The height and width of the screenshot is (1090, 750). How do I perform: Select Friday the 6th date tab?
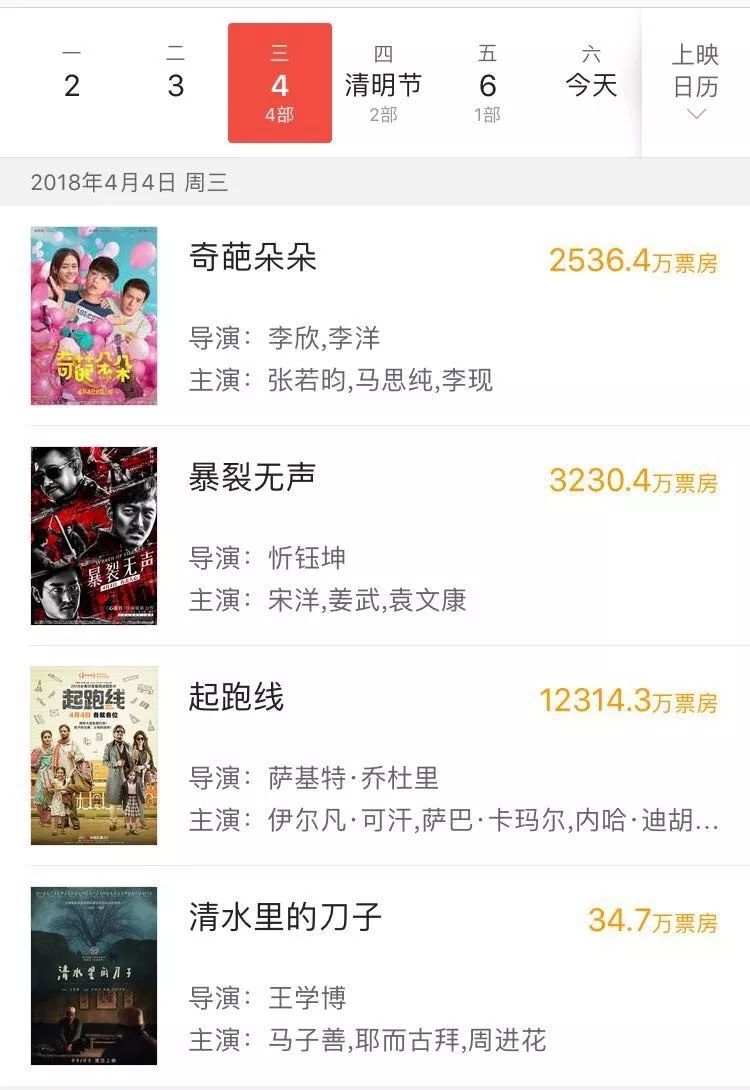[487, 84]
